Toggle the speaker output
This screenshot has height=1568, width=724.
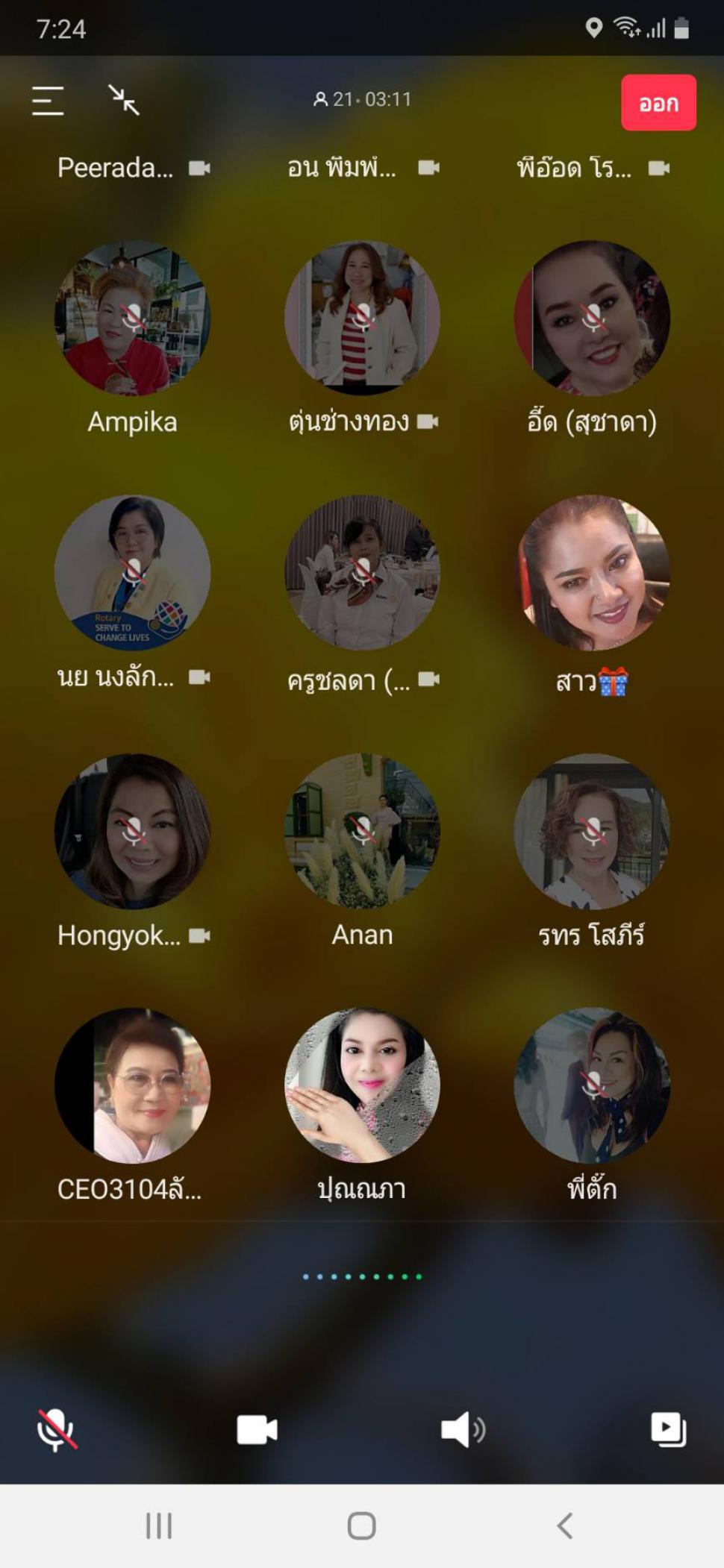pos(463,1430)
